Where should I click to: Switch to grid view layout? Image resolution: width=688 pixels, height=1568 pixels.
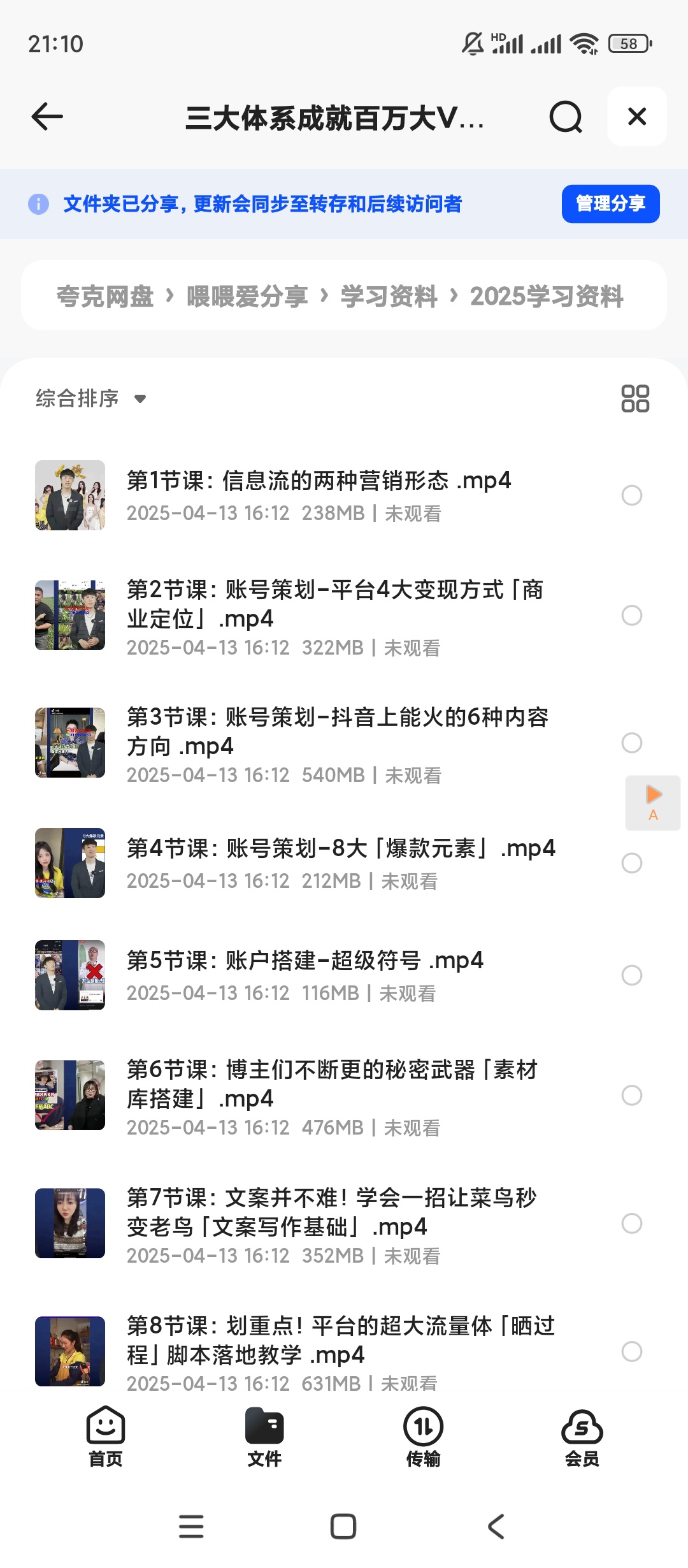[635, 398]
